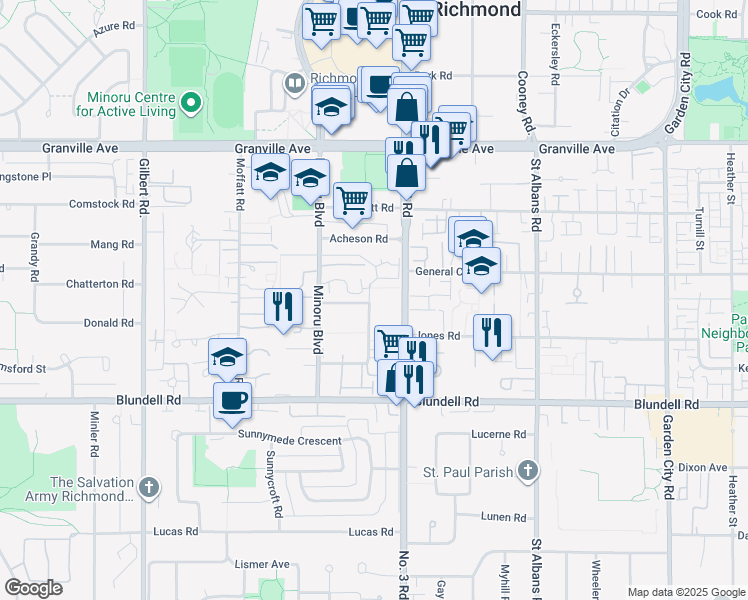Viewport: 748px width, 600px height.
Task: Tap the school marker above Blundell Rd coffee marker
Action: pyautogui.click(x=228, y=357)
